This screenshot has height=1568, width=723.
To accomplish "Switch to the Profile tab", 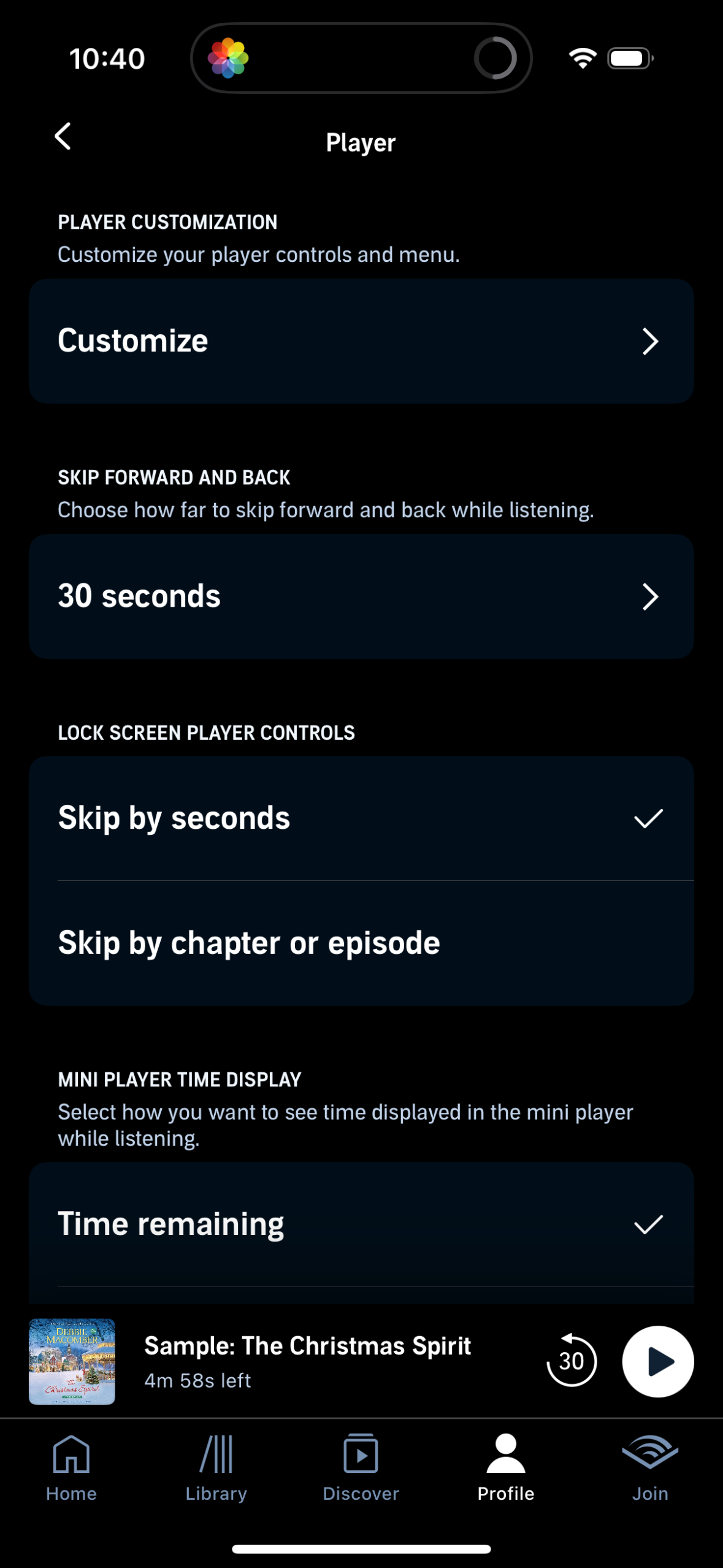I will click(506, 1466).
